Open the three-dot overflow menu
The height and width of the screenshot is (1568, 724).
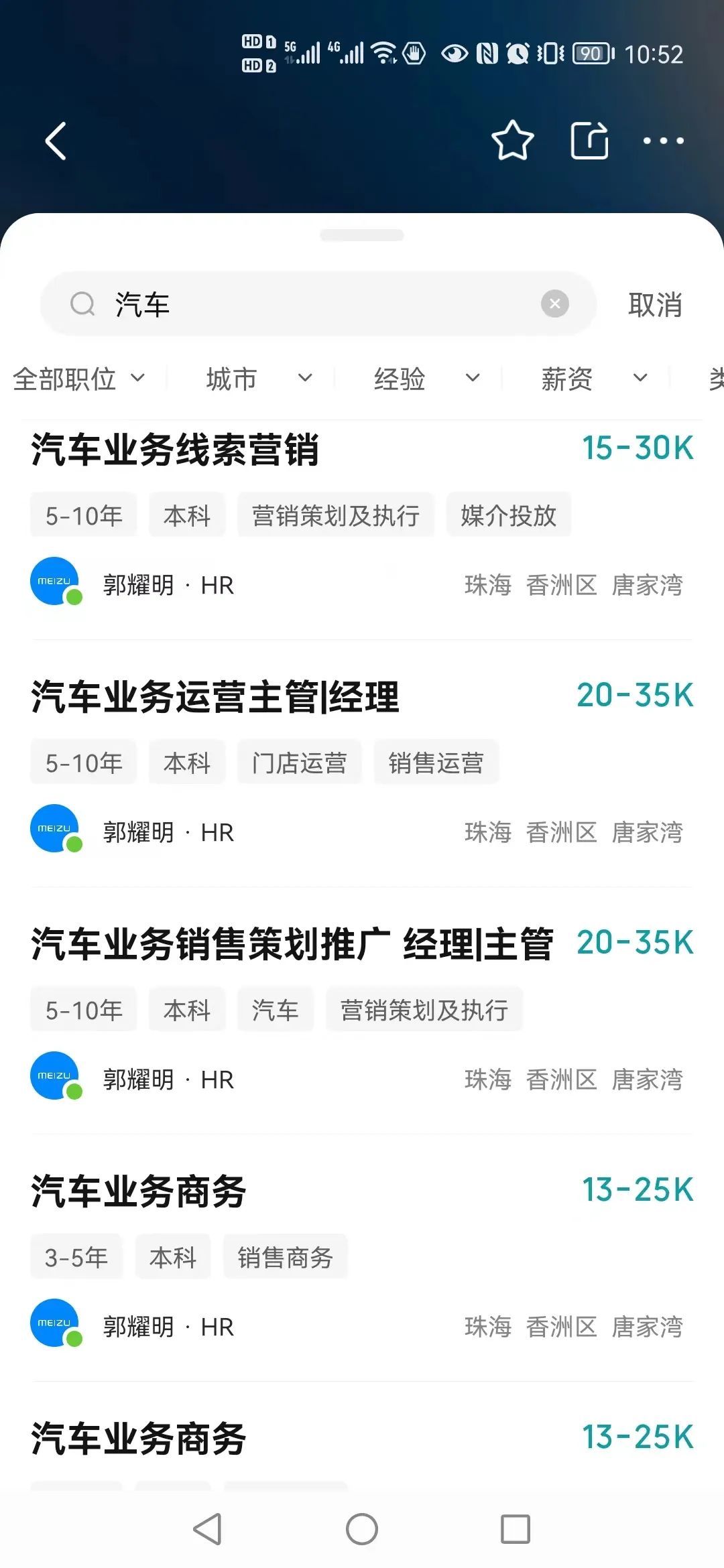point(663,141)
